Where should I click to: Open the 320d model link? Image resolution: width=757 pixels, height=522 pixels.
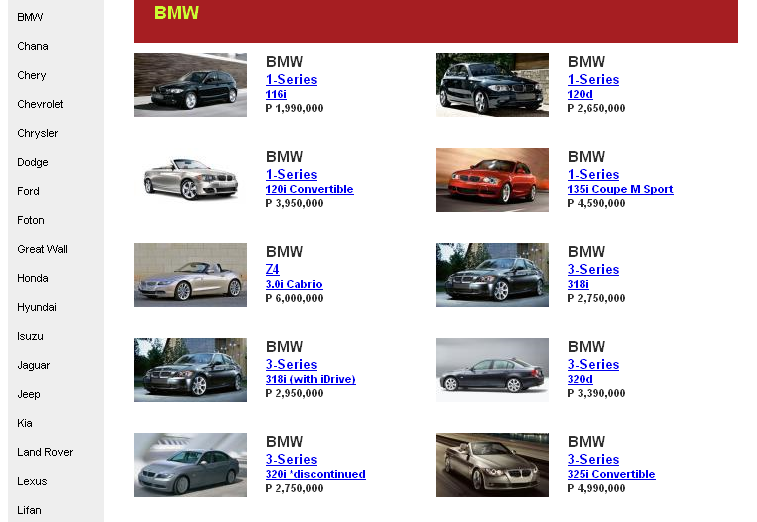[x=580, y=379]
